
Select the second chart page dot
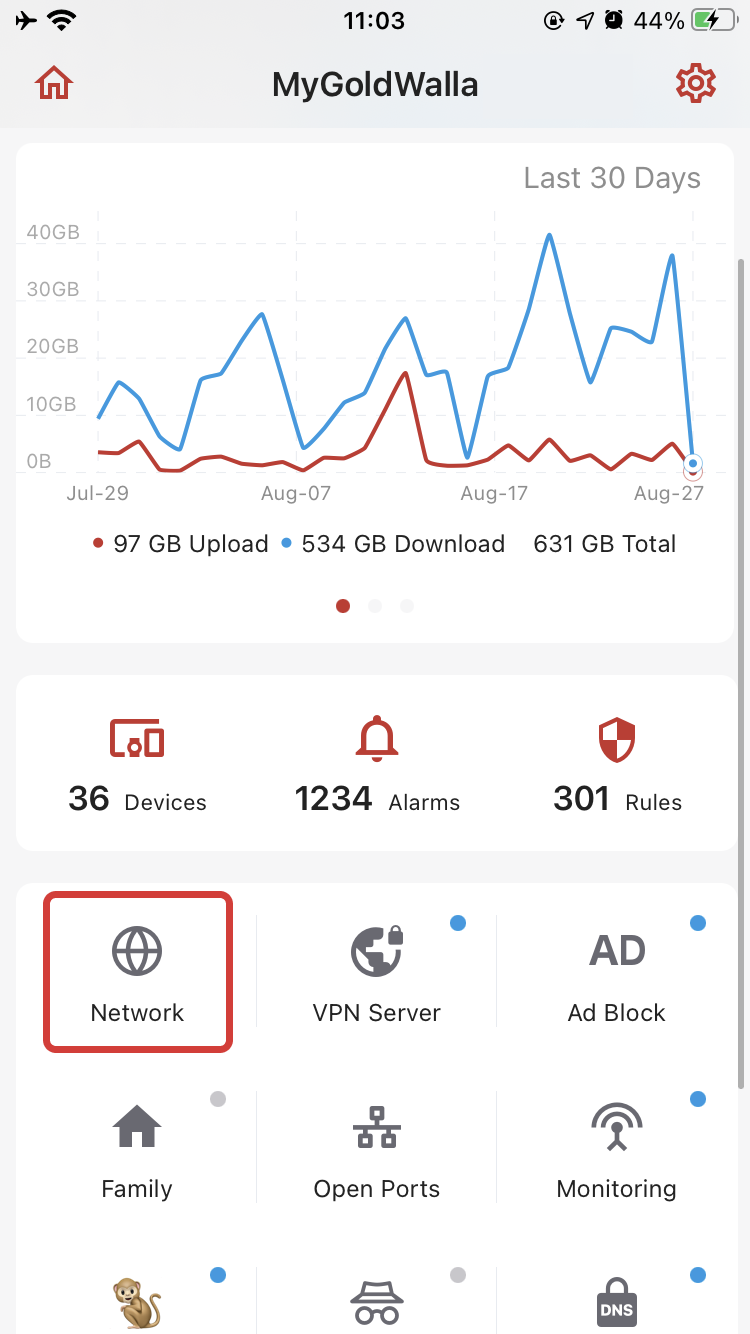point(375,606)
